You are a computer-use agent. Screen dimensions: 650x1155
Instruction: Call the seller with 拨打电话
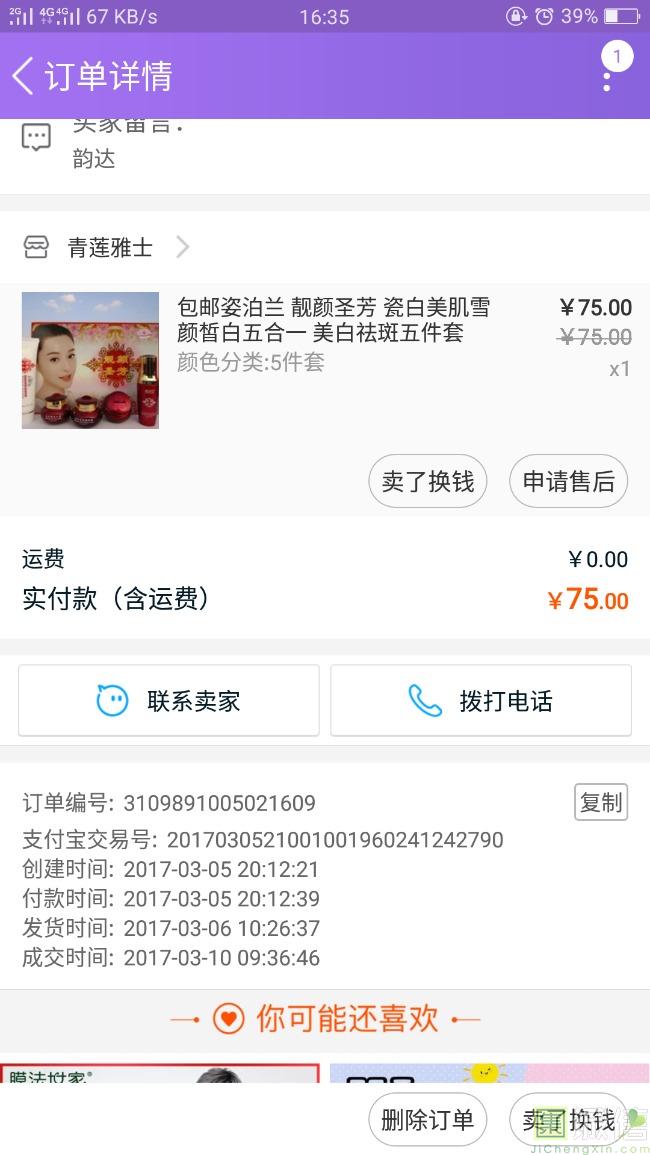[481, 701]
